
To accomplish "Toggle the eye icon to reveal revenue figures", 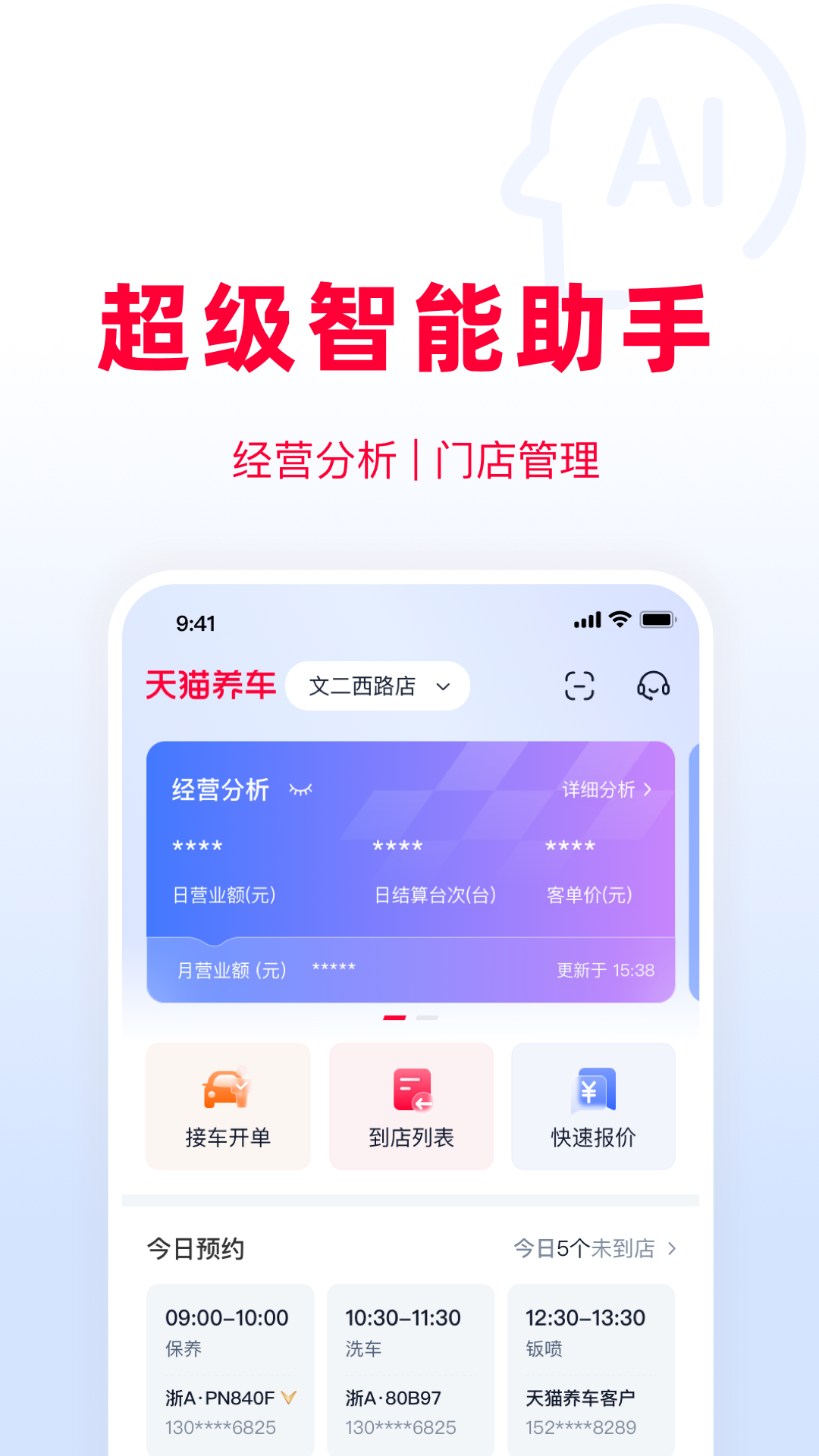I will [301, 791].
